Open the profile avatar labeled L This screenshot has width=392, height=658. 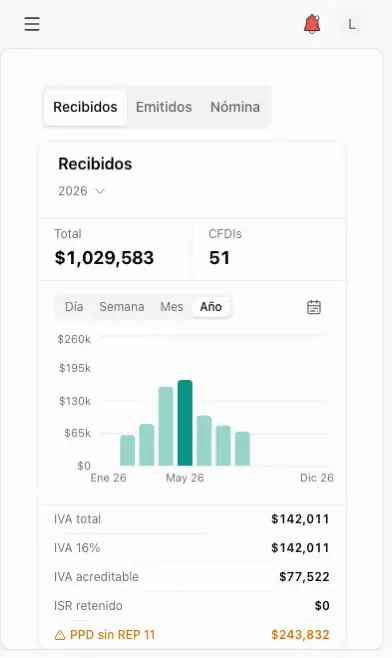(x=352, y=24)
